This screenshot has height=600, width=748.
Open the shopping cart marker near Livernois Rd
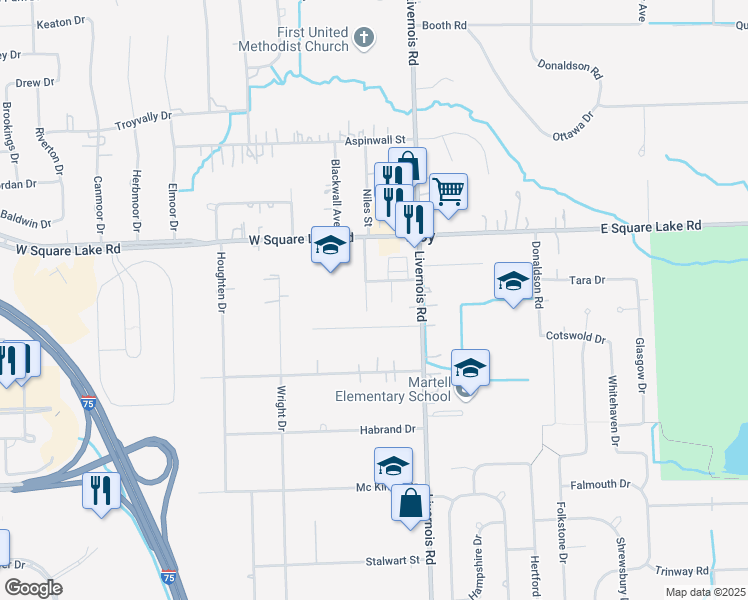coord(449,190)
